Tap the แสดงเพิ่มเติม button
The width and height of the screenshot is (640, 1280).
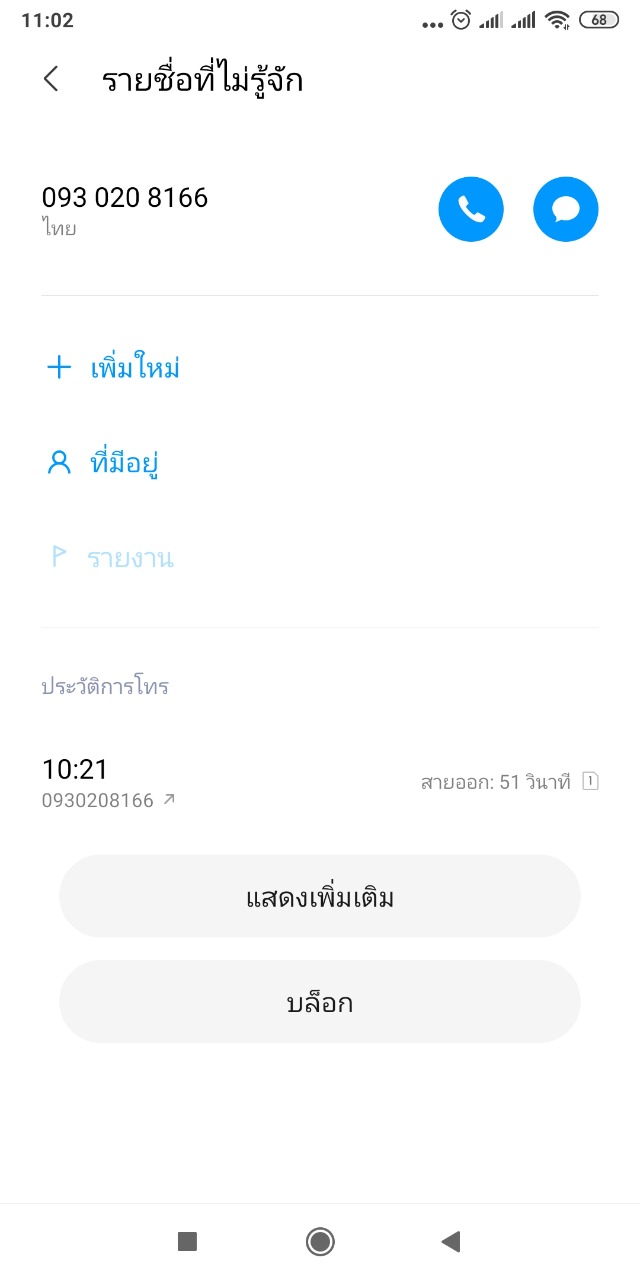[320, 897]
